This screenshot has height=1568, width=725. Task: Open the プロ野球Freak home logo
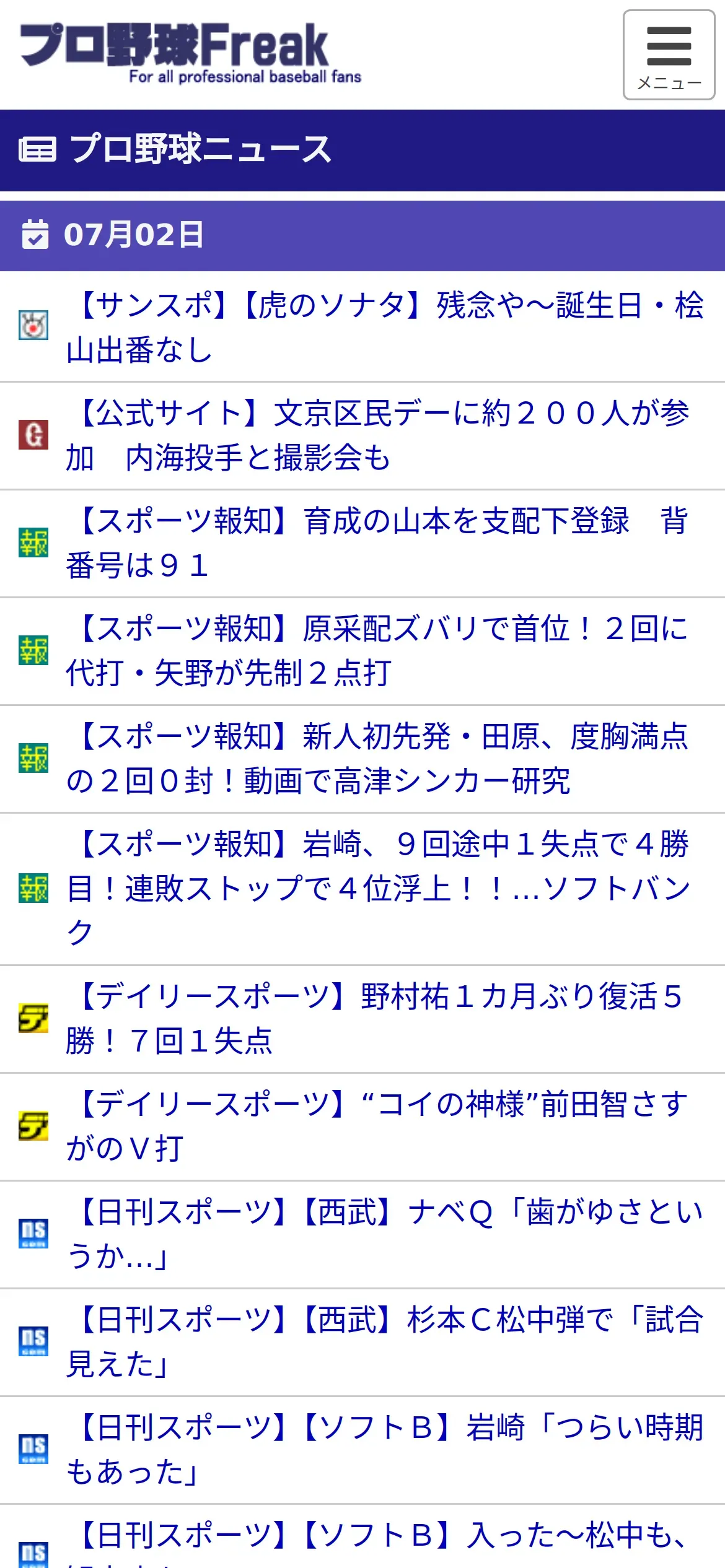[x=190, y=54]
